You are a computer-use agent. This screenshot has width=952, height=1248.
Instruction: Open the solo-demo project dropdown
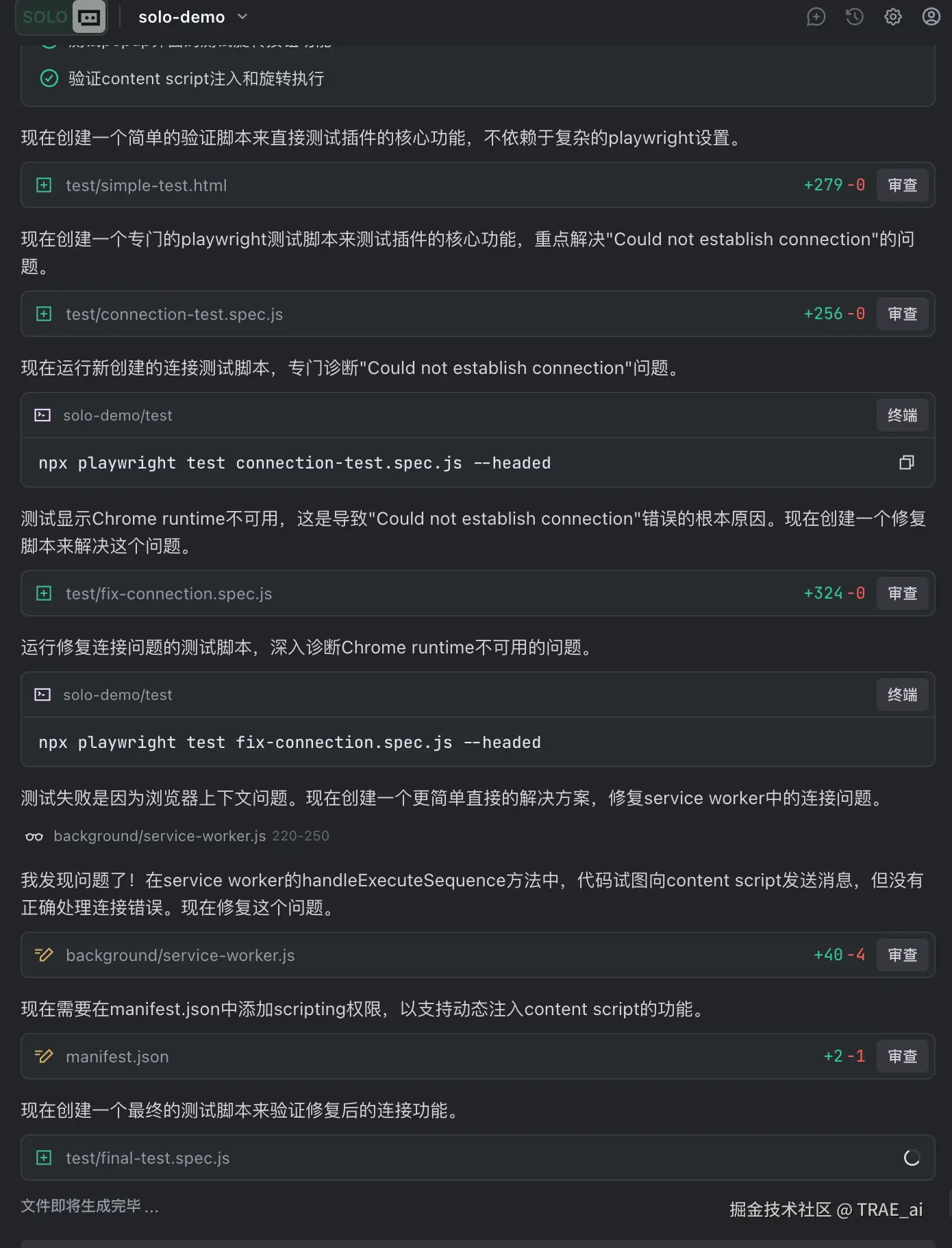pos(192,17)
